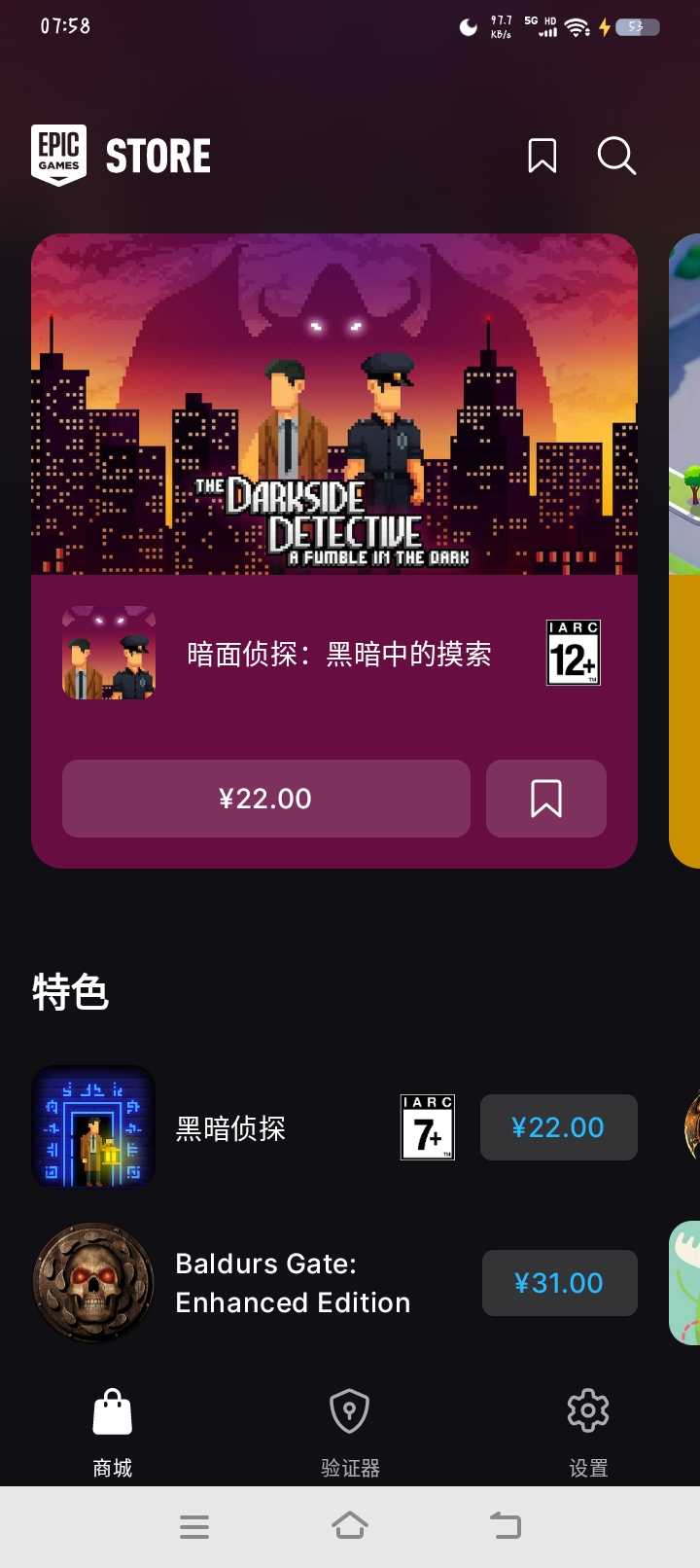Go to the system home screen

point(350,1526)
